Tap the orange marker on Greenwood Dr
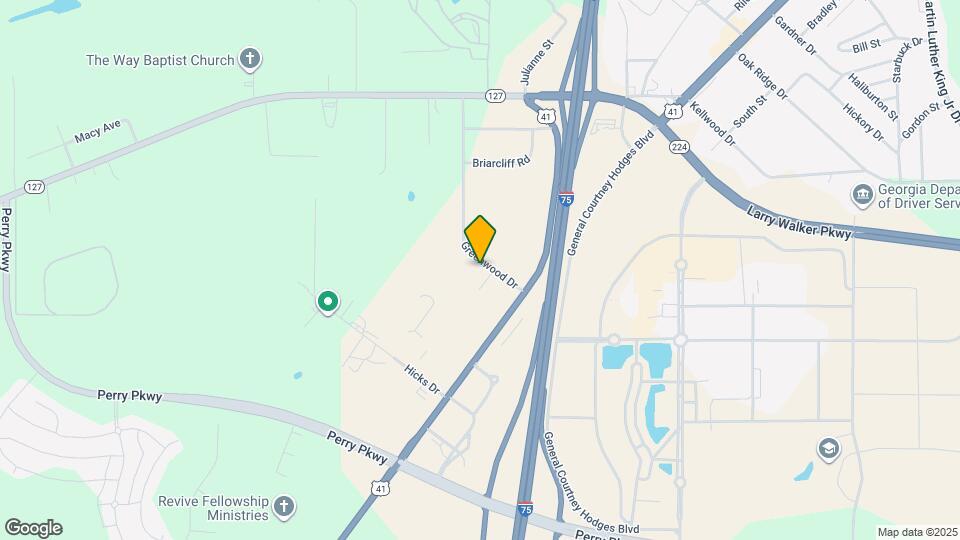 (481, 238)
